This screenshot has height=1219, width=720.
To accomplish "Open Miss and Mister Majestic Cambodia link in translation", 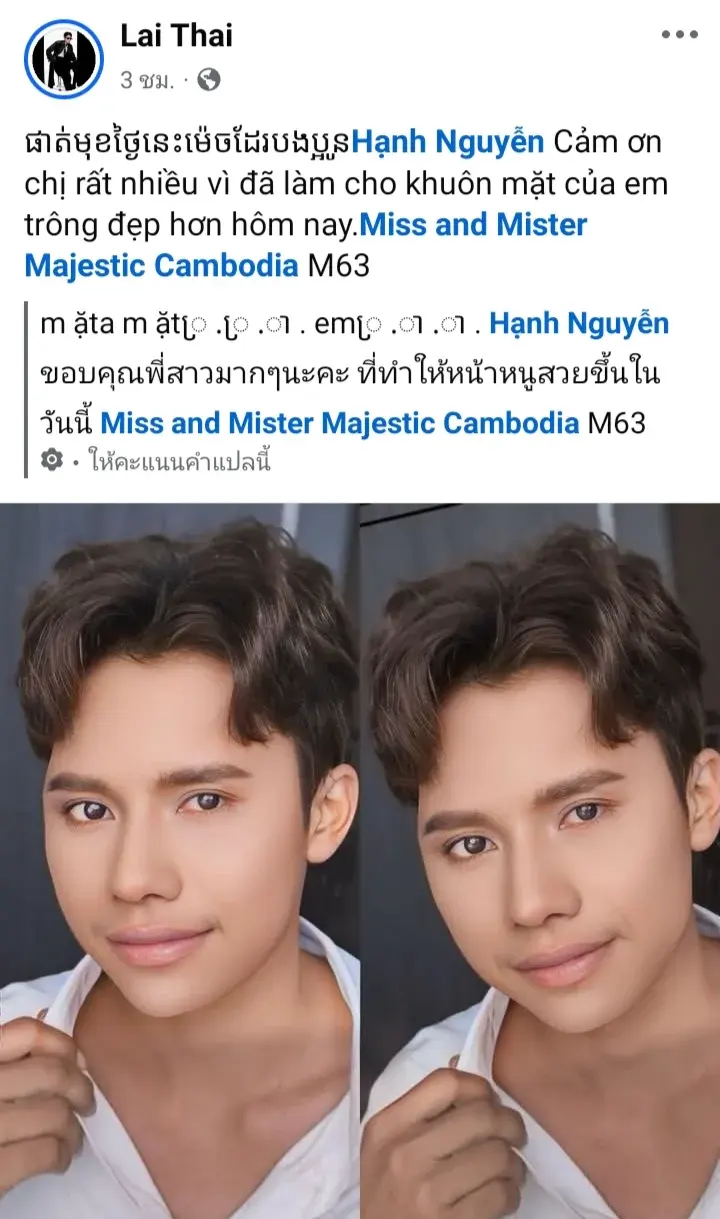I will click(x=340, y=422).
